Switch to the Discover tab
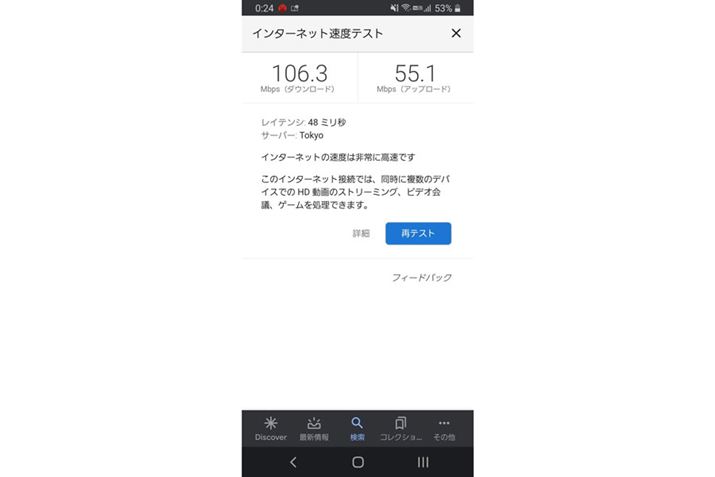 tap(270, 428)
